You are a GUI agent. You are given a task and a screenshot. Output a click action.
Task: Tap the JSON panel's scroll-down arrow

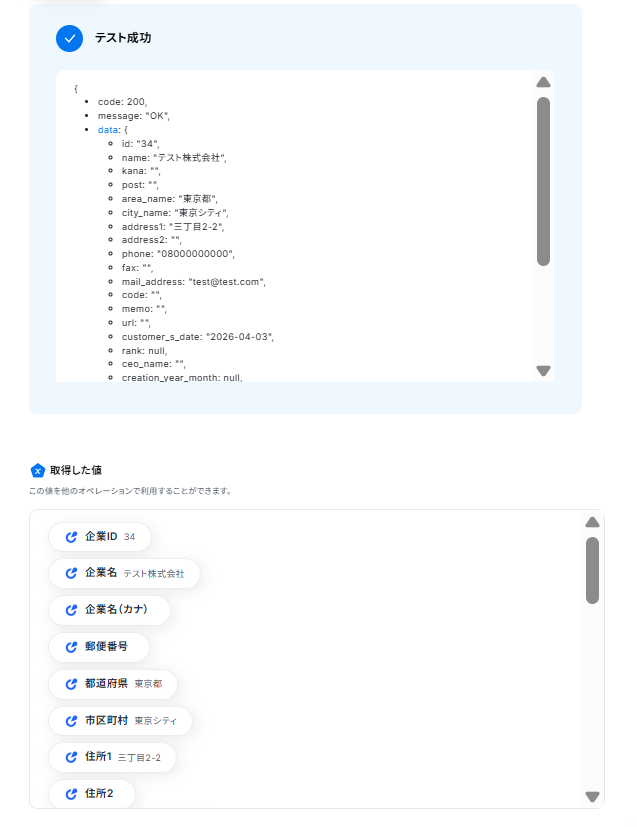[543, 370]
